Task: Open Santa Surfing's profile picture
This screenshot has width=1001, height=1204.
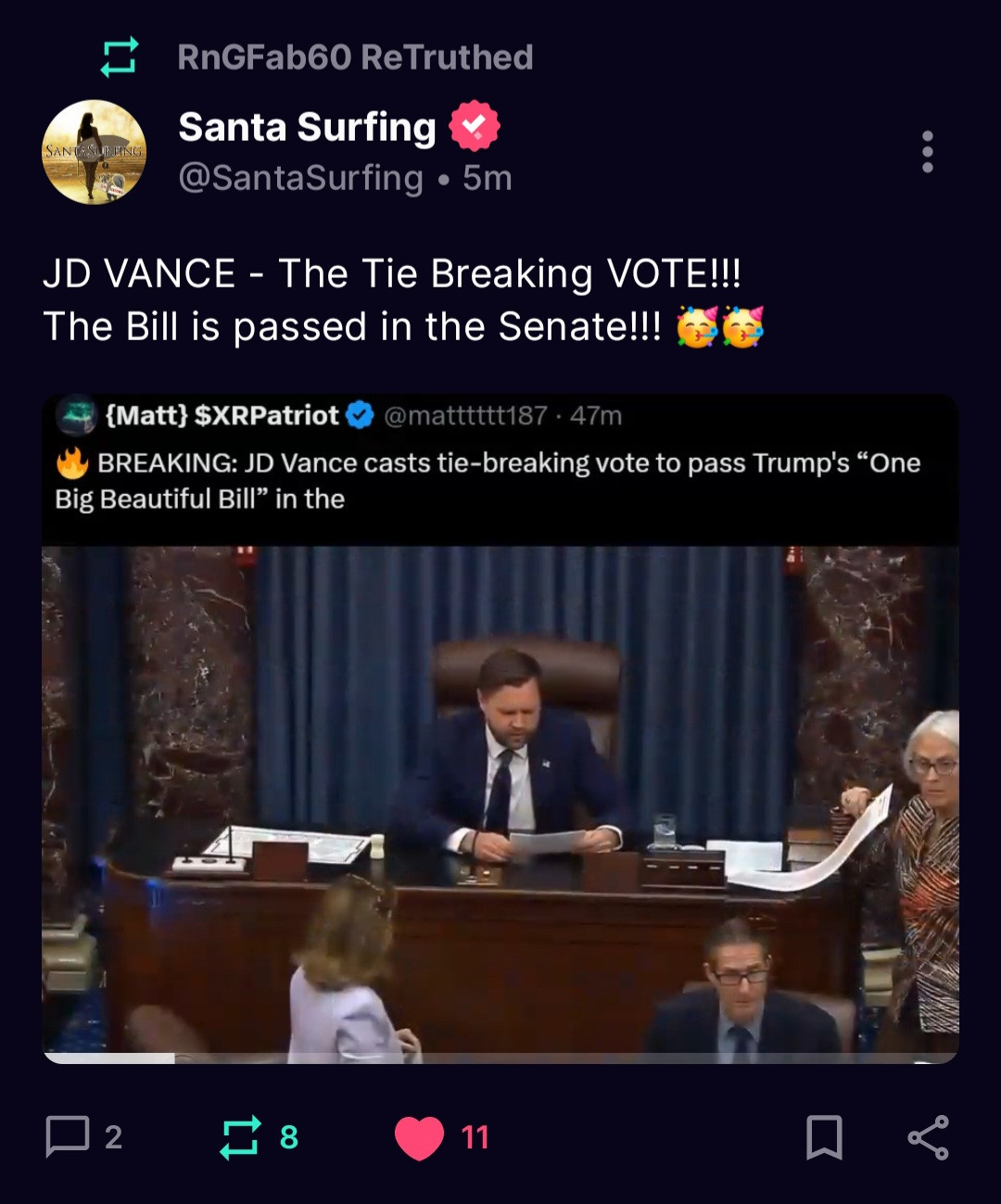Action: pyautogui.click(x=95, y=152)
